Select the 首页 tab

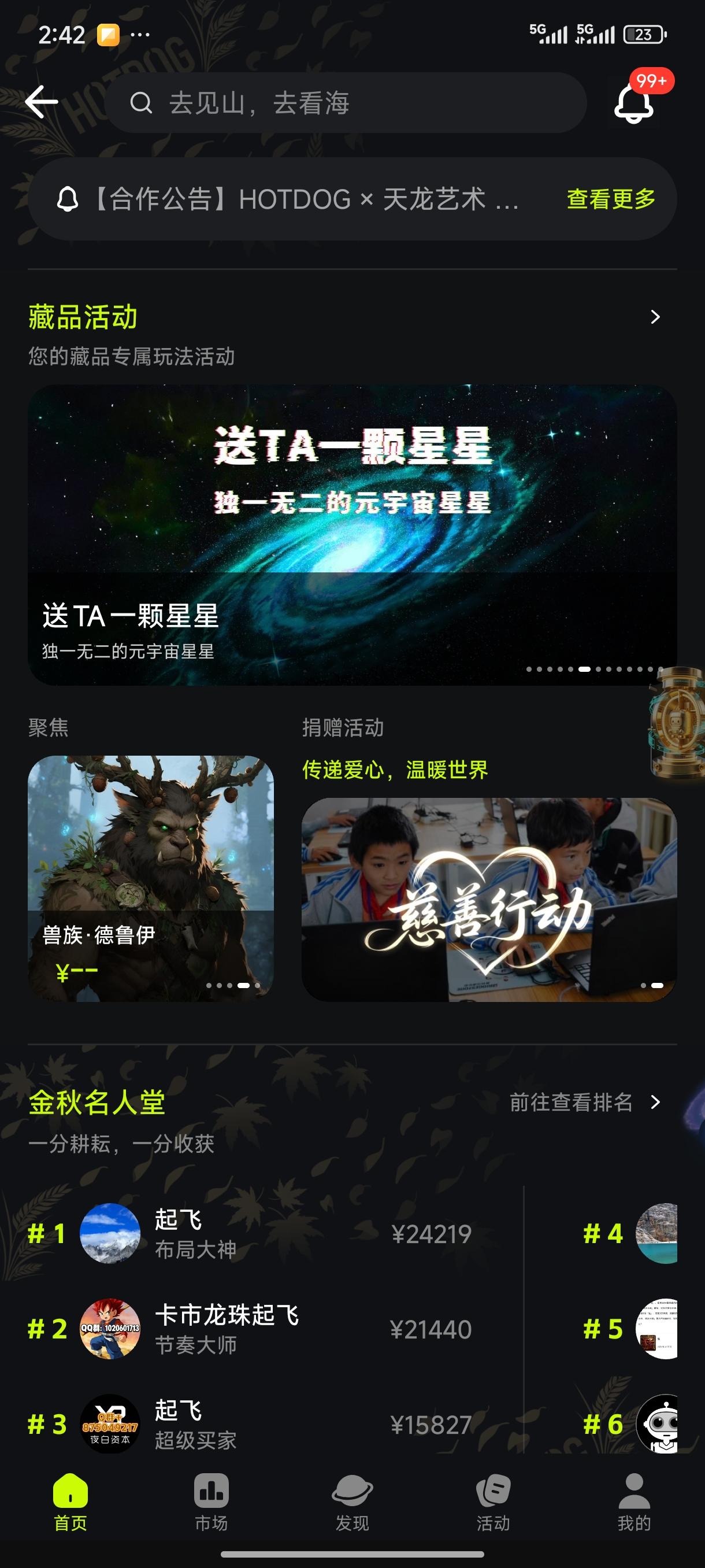(x=70, y=1502)
